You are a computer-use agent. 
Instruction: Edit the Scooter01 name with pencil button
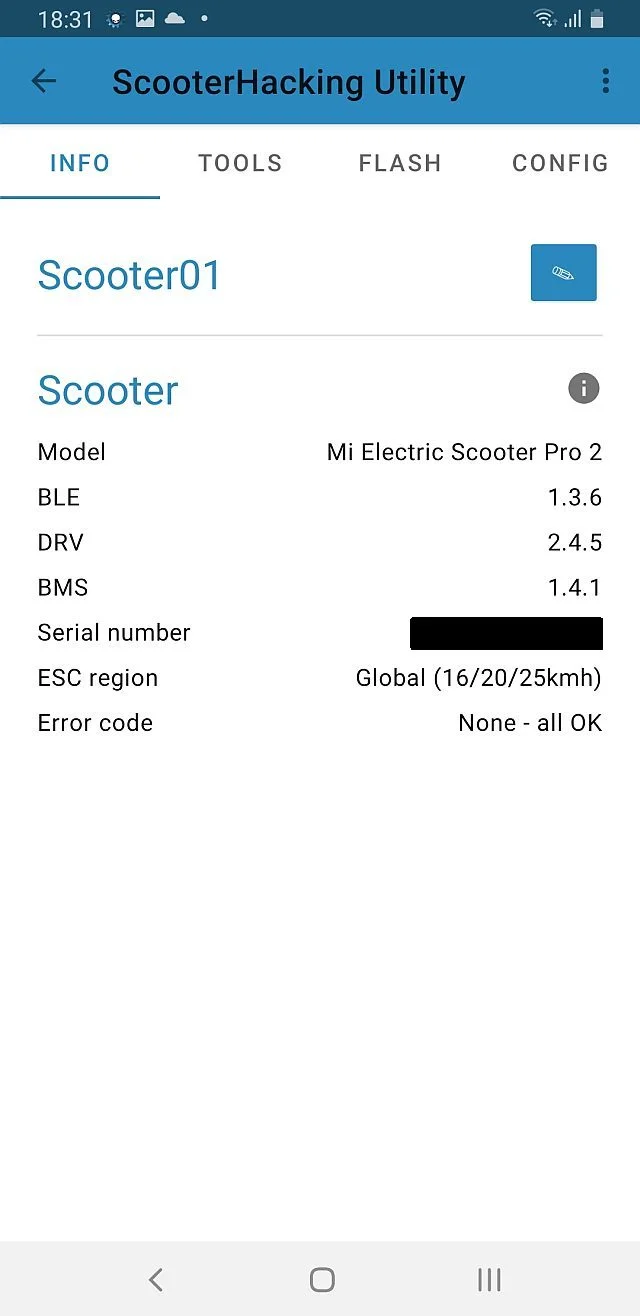pyautogui.click(x=563, y=273)
